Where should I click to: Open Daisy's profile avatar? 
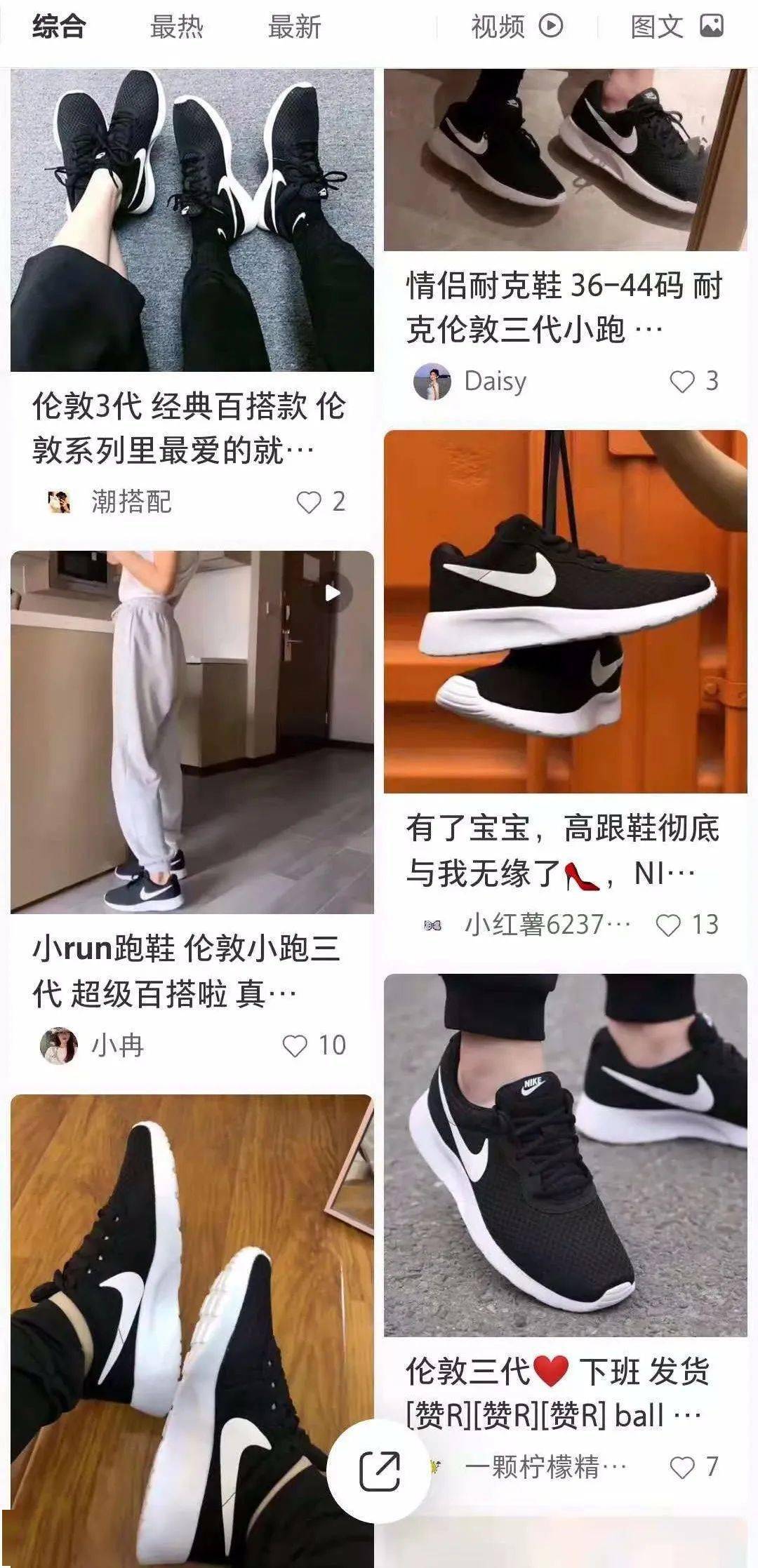tap(432, 382)
